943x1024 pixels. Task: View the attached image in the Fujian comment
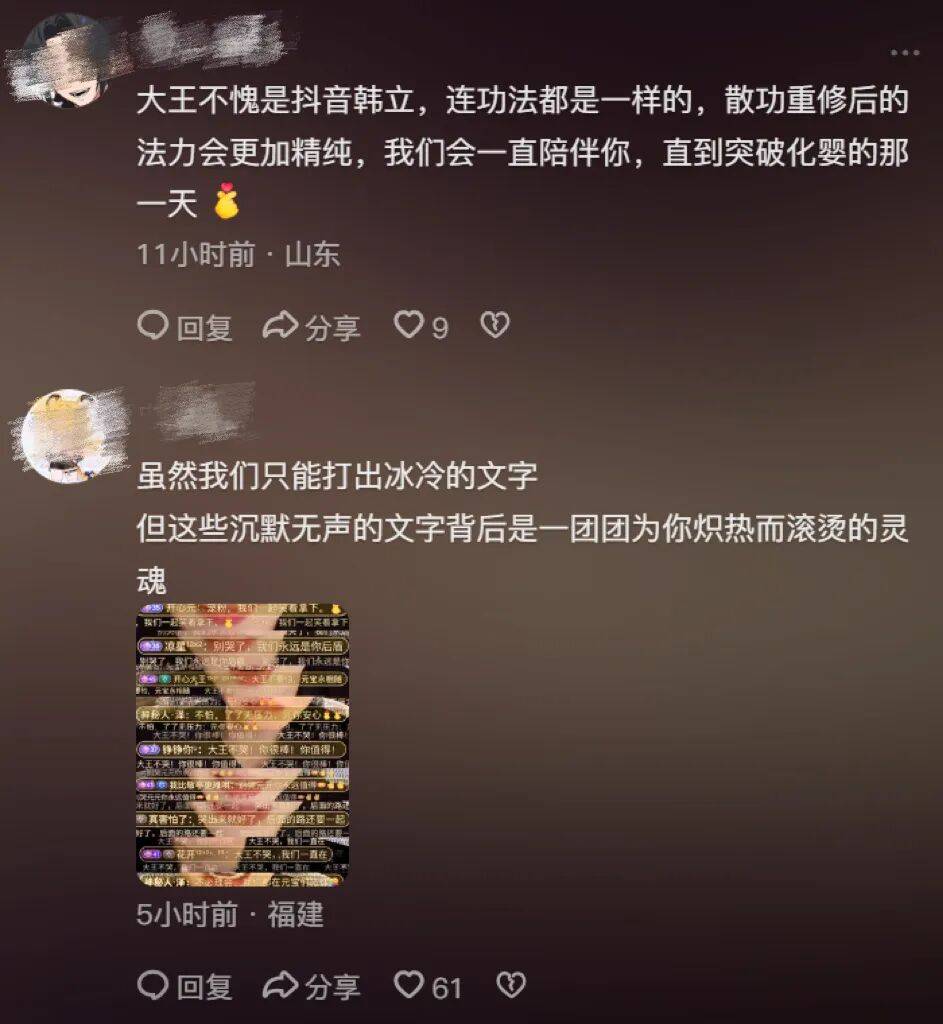[243, 744]
